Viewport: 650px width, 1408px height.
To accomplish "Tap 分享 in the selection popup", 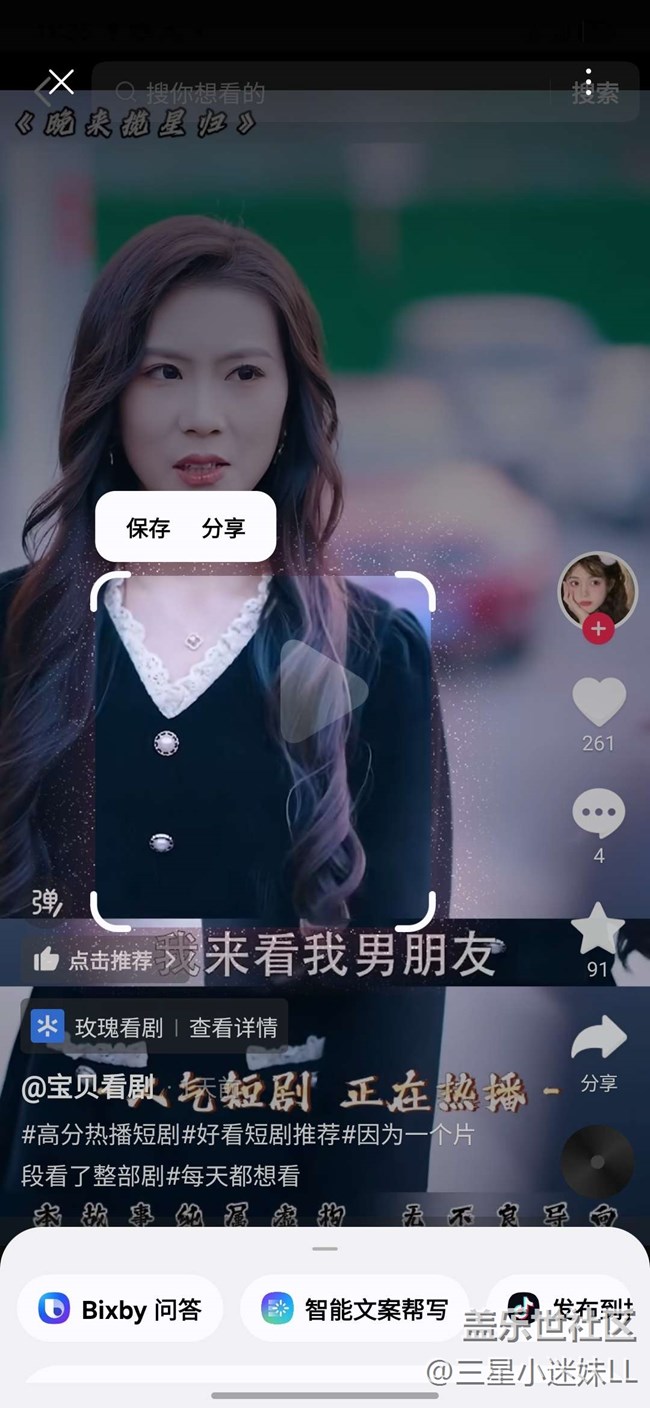I will click(x=223, y=528).
